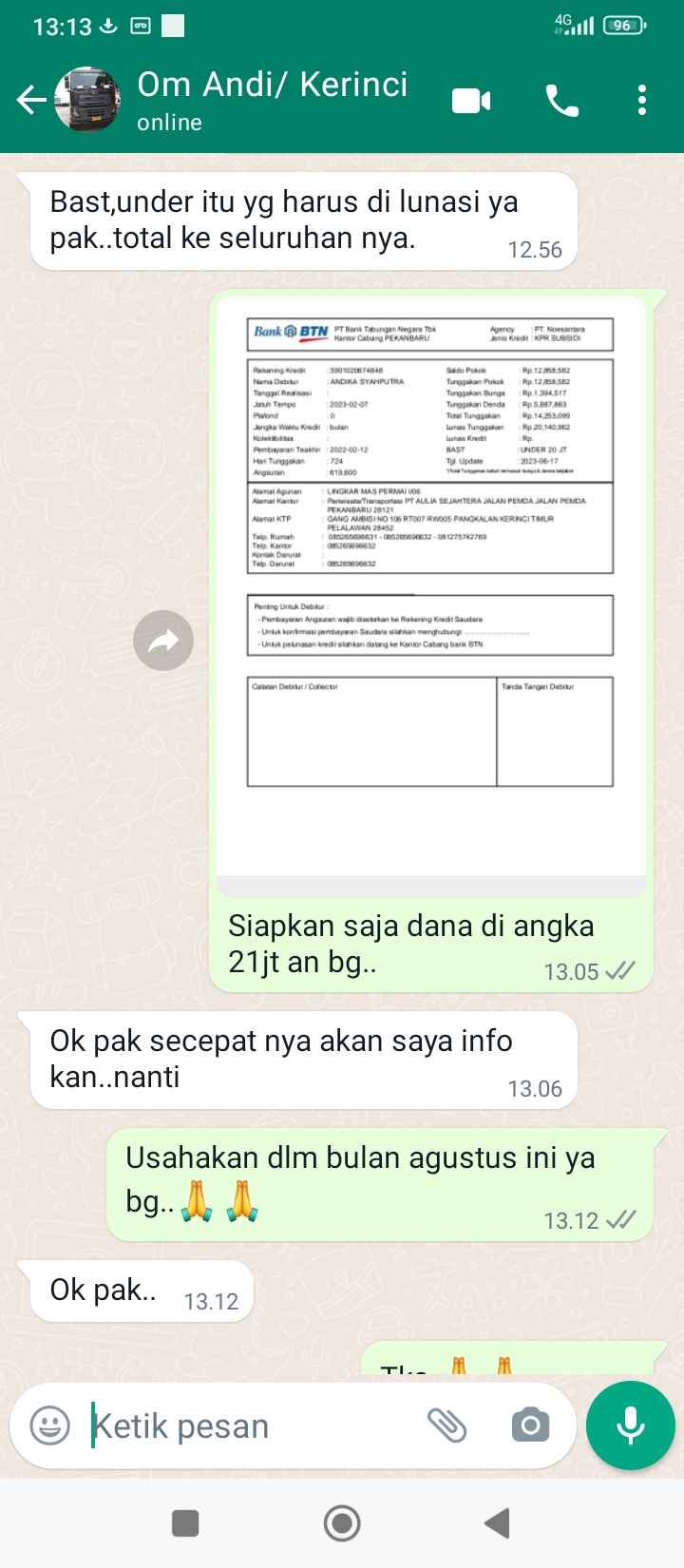Attach a file with the paperclip
This screenshot has width=684, height=1568.
(x=446, y=1425)
